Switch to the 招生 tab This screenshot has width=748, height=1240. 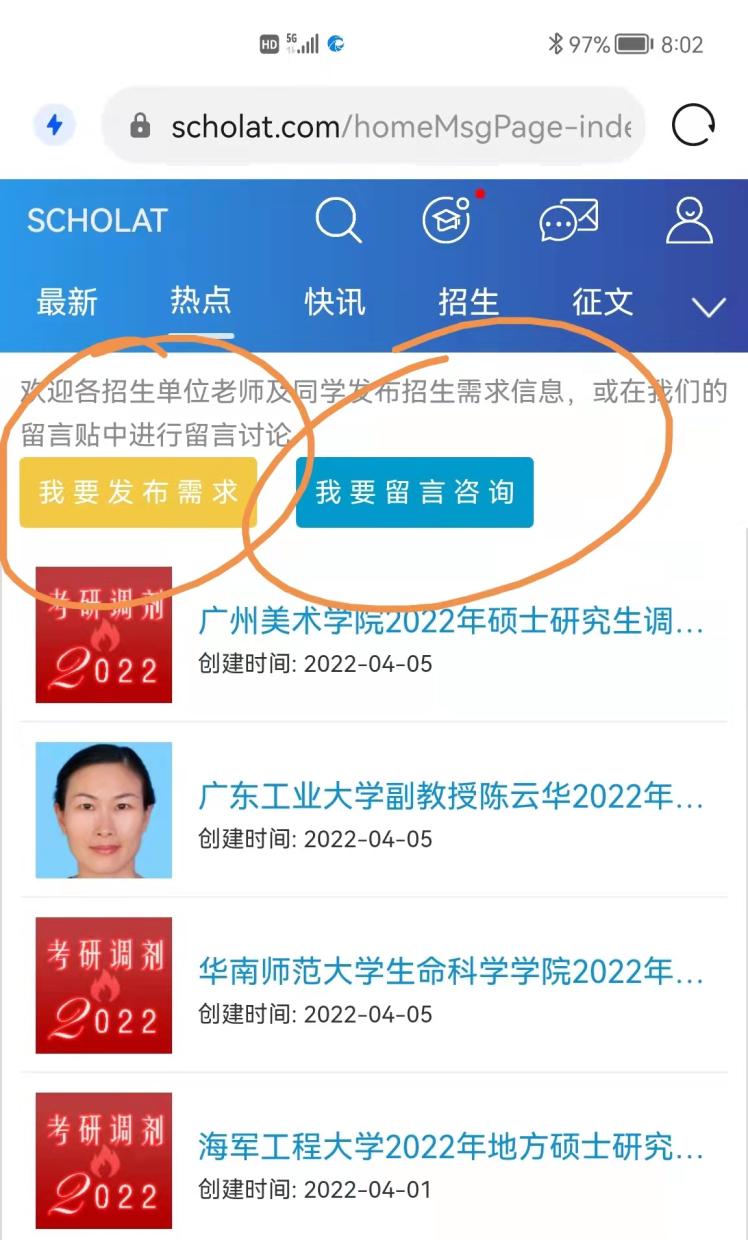468,302
